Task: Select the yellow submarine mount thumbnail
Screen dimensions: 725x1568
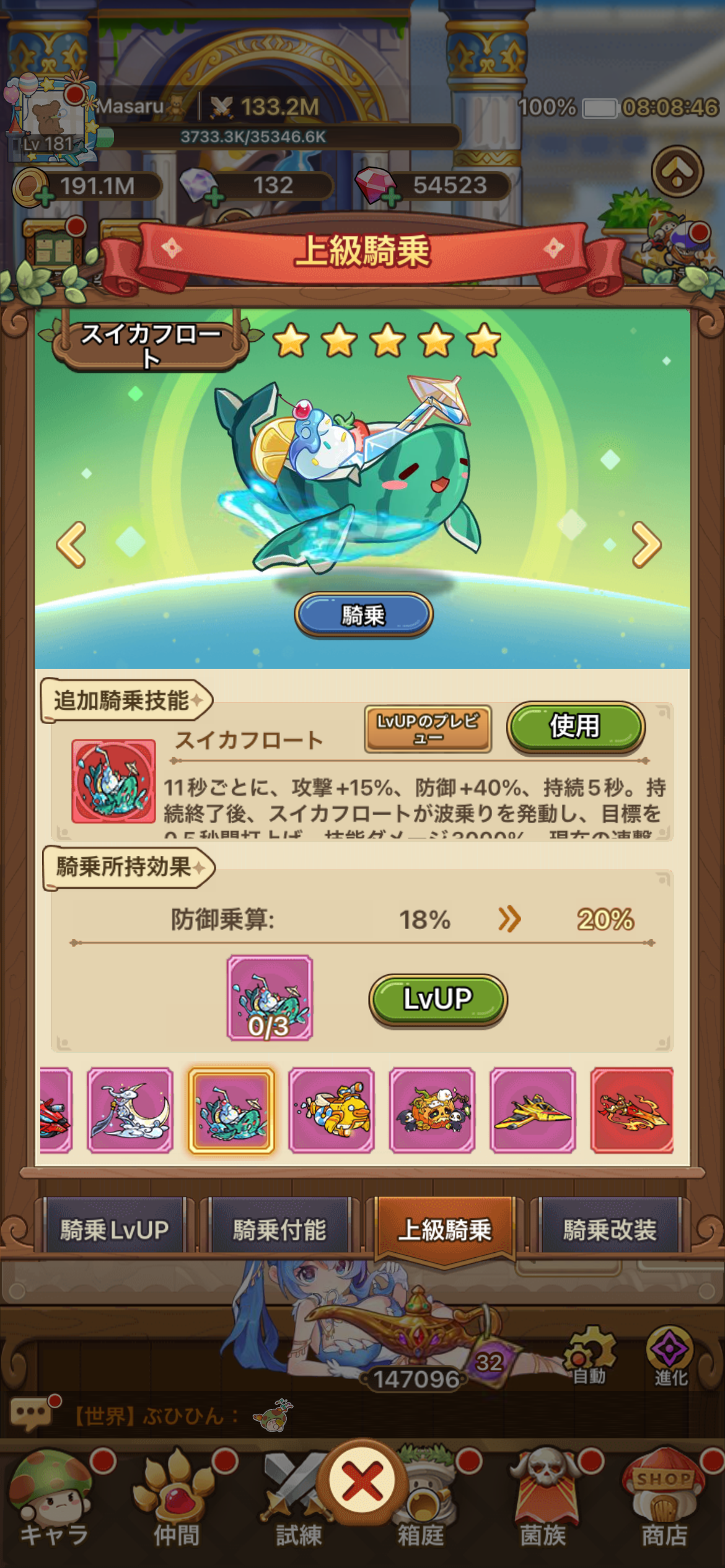Action: coord(332,1110)
